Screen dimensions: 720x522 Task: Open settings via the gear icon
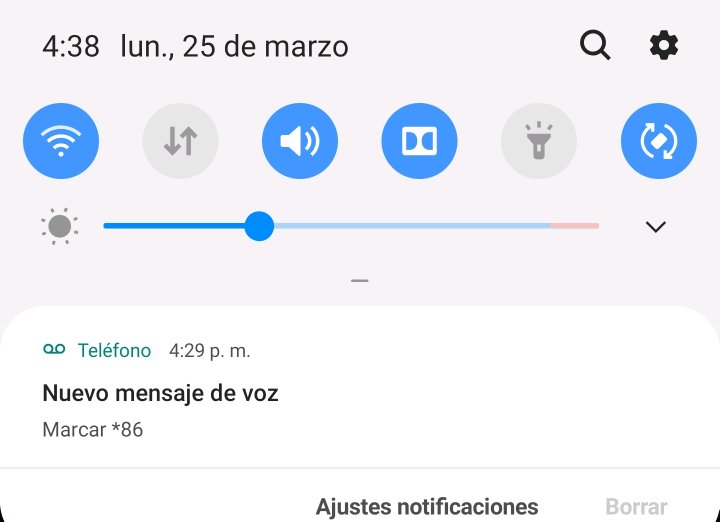tap(664, 45)
